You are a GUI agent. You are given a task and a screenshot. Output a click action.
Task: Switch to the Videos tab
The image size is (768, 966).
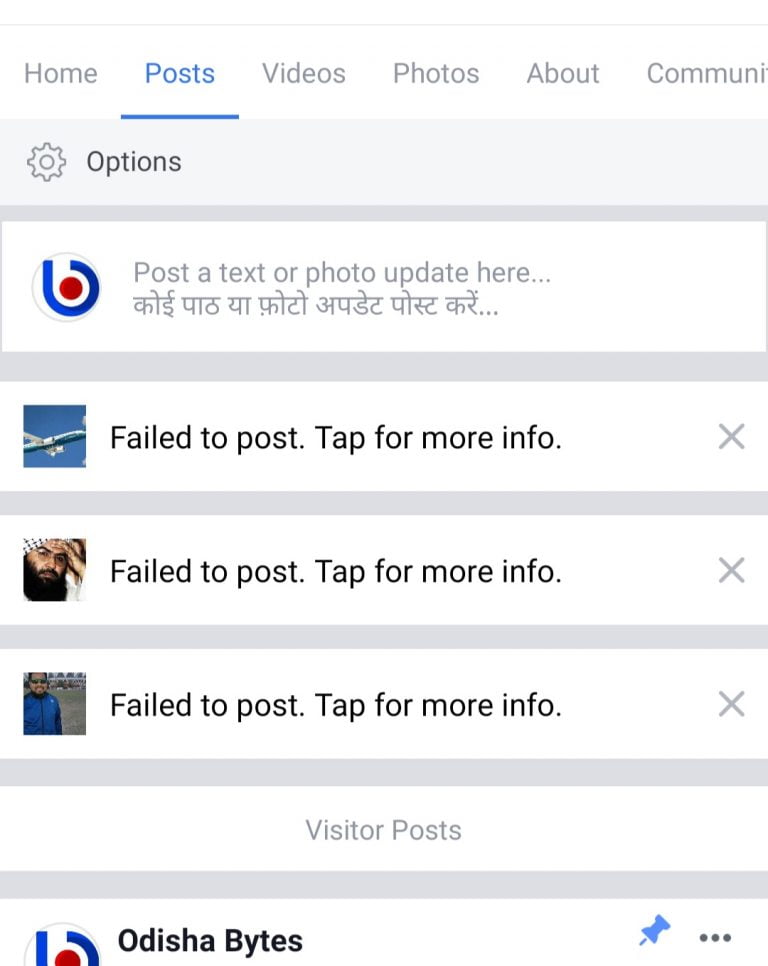(x=303, y=72)
